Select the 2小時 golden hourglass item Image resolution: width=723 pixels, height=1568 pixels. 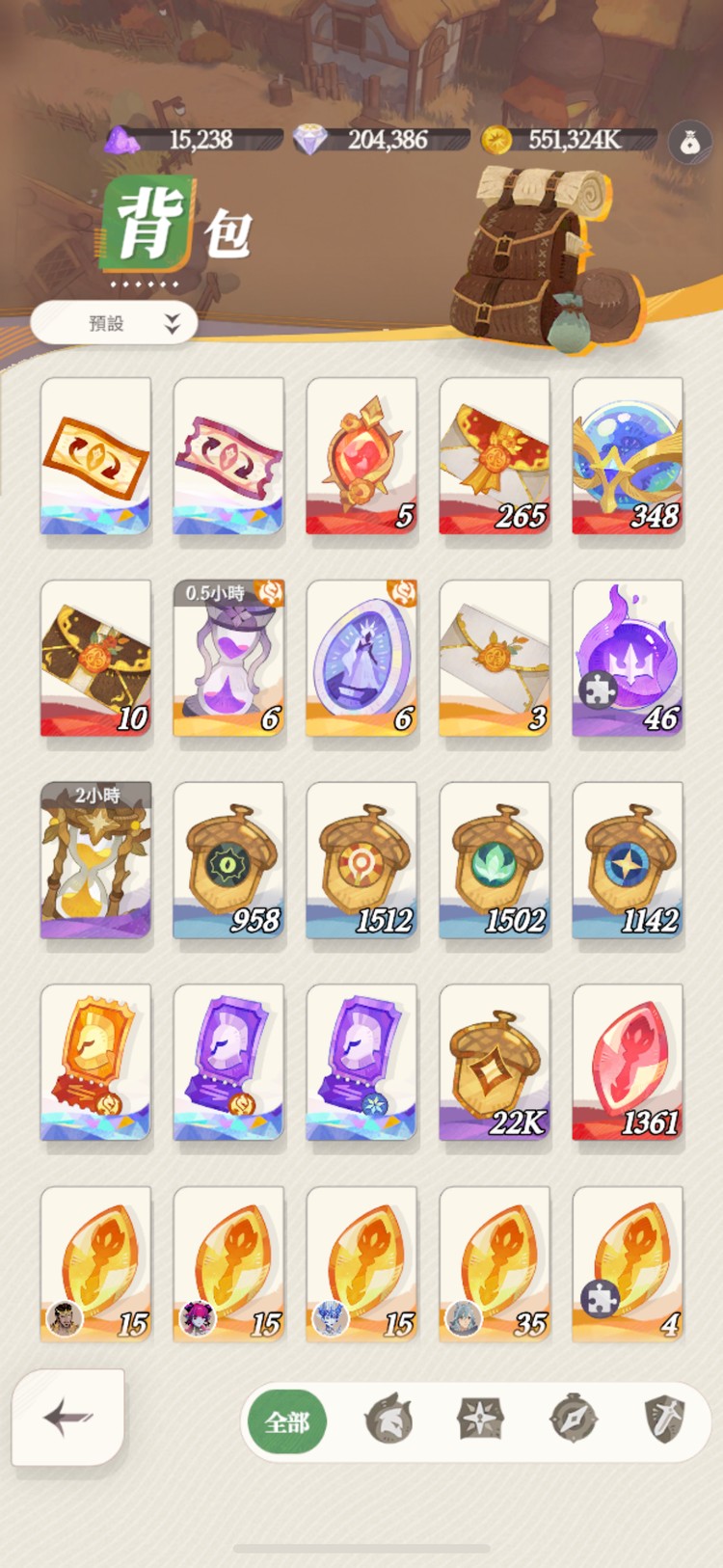(x=95, y=860)
